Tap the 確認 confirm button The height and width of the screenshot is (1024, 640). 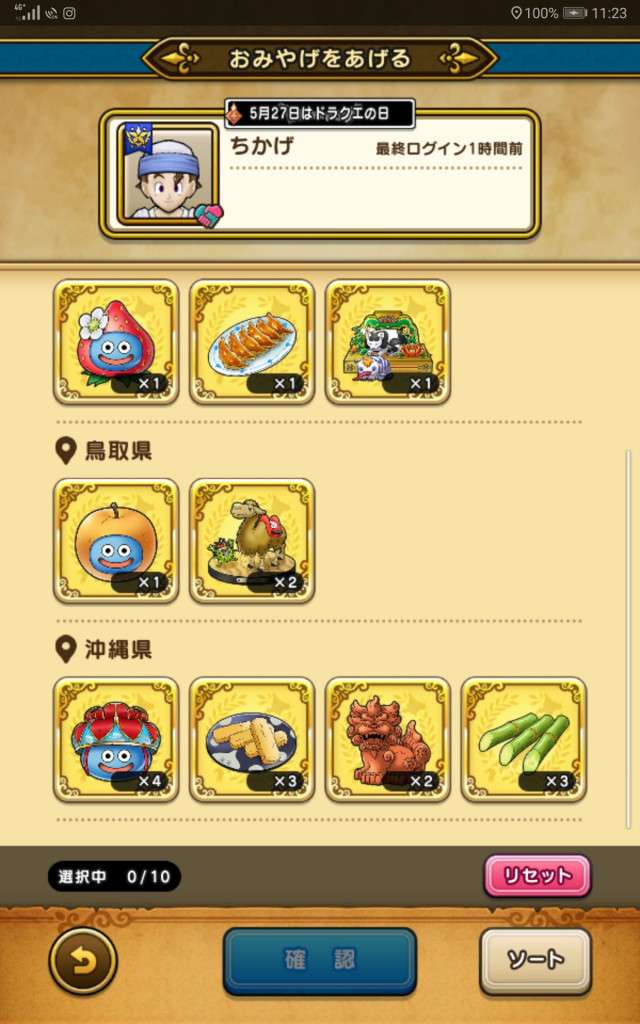click(x=319, y=961)
